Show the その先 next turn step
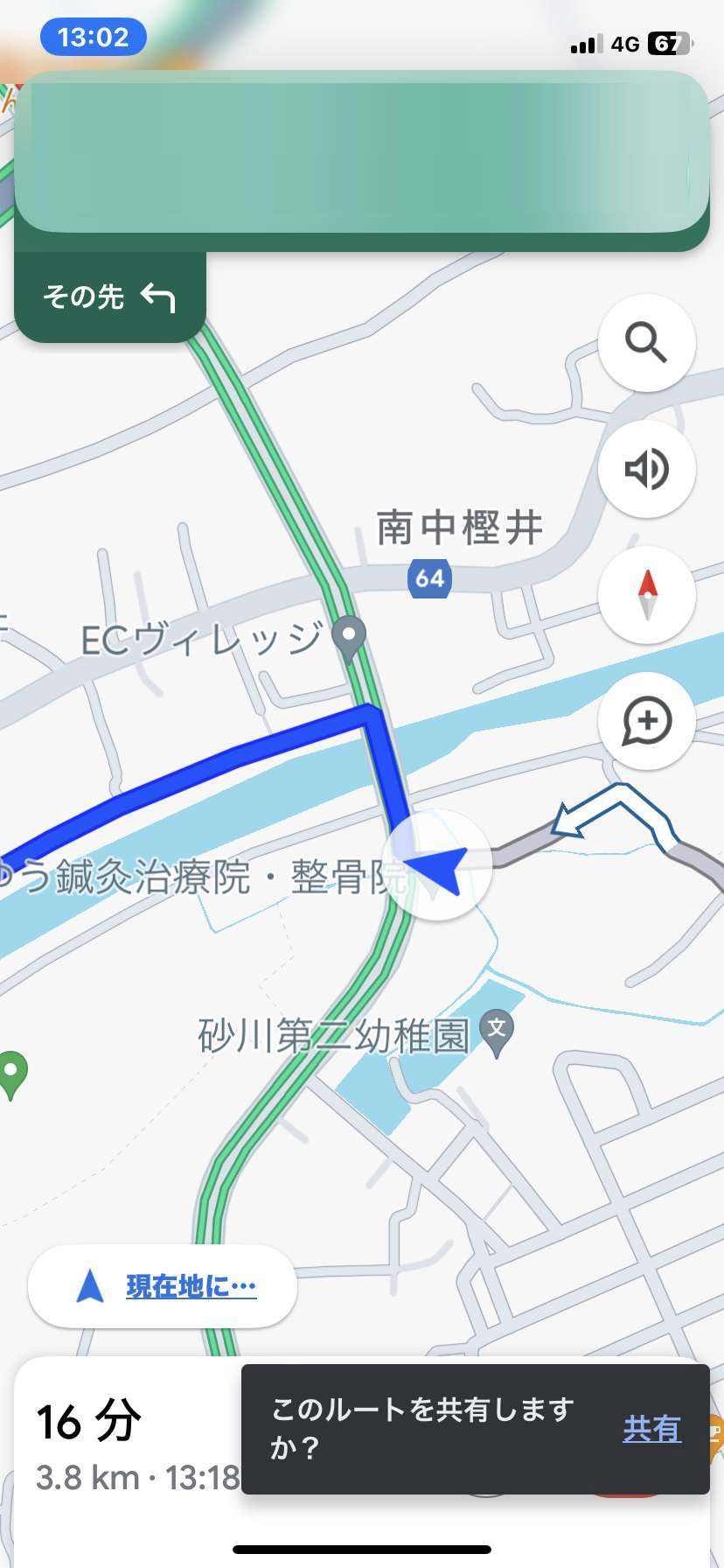724x1568 pixels. tap(110, 297)
